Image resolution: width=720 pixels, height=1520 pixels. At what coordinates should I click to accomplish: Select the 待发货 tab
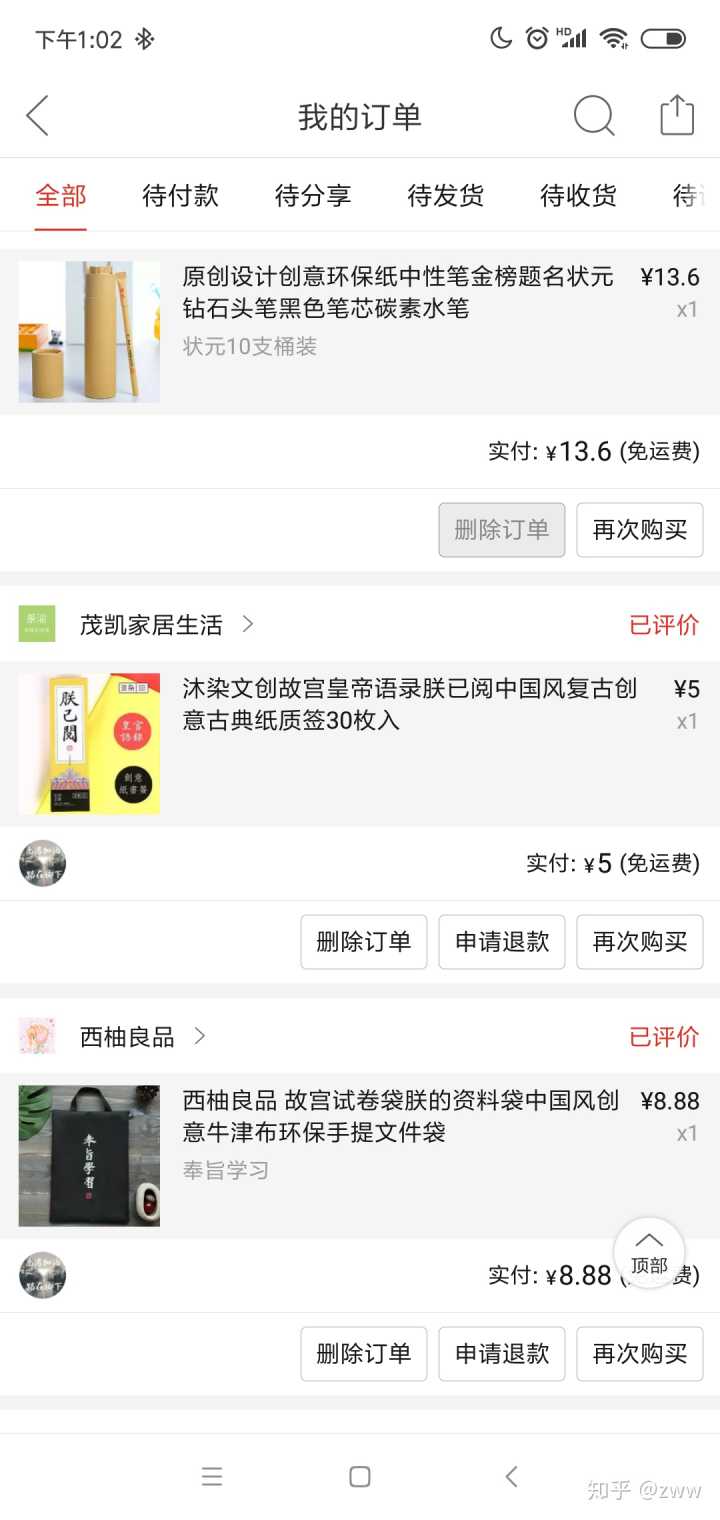[x=446, y=195]
